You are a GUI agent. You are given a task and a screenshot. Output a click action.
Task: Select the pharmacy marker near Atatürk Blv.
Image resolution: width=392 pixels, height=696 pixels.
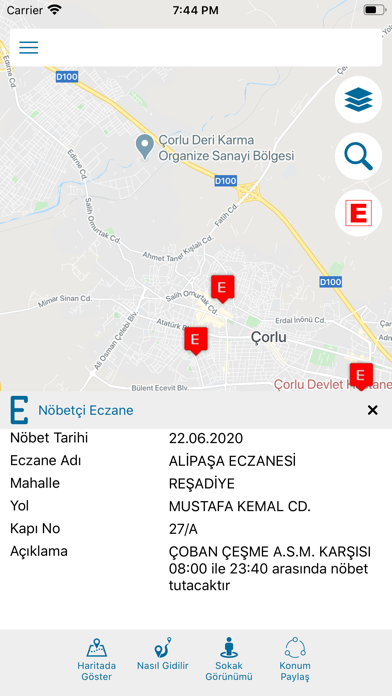(196, 340)
